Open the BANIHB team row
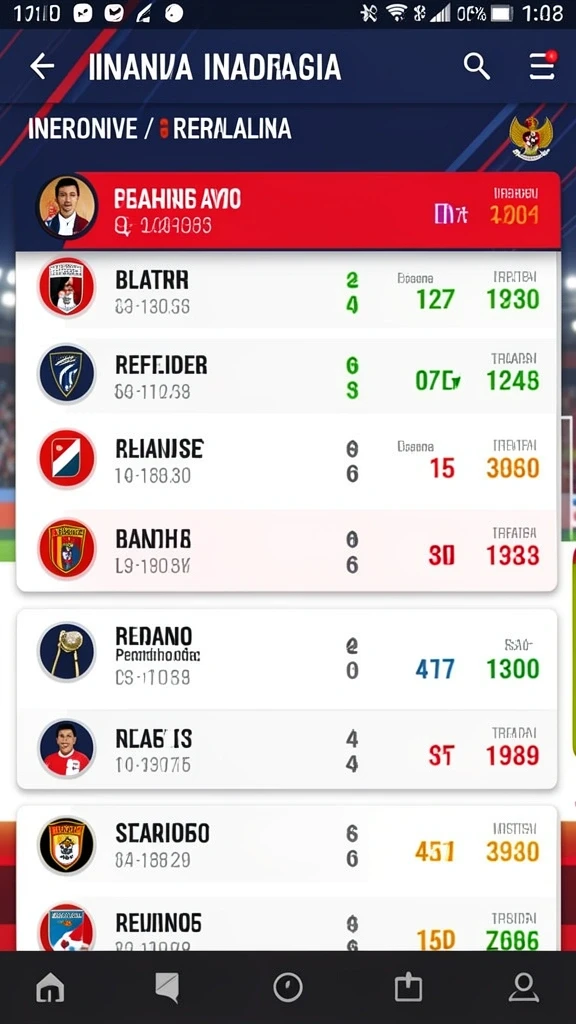 click(x=287, y=549)
